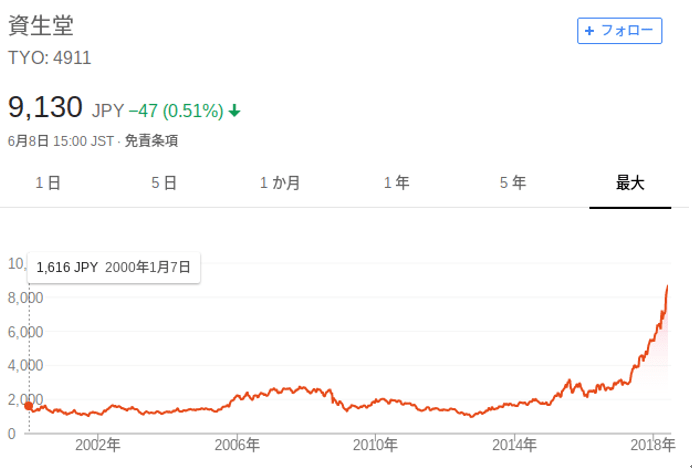Viewport: 692px width, 472px height.
Task: Choose the 最大 range tab
Action: click(x=630, y=183)
